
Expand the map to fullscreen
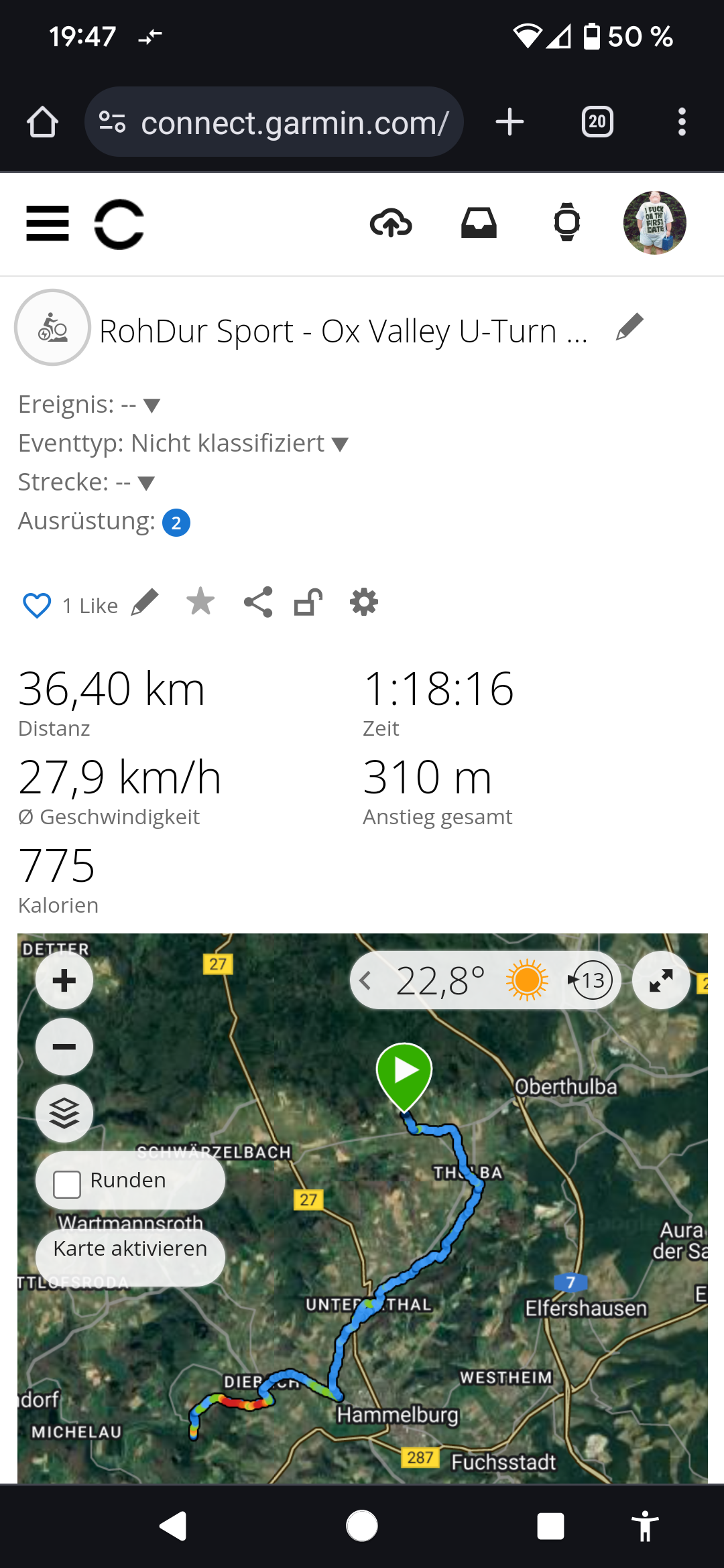[661, 981]
